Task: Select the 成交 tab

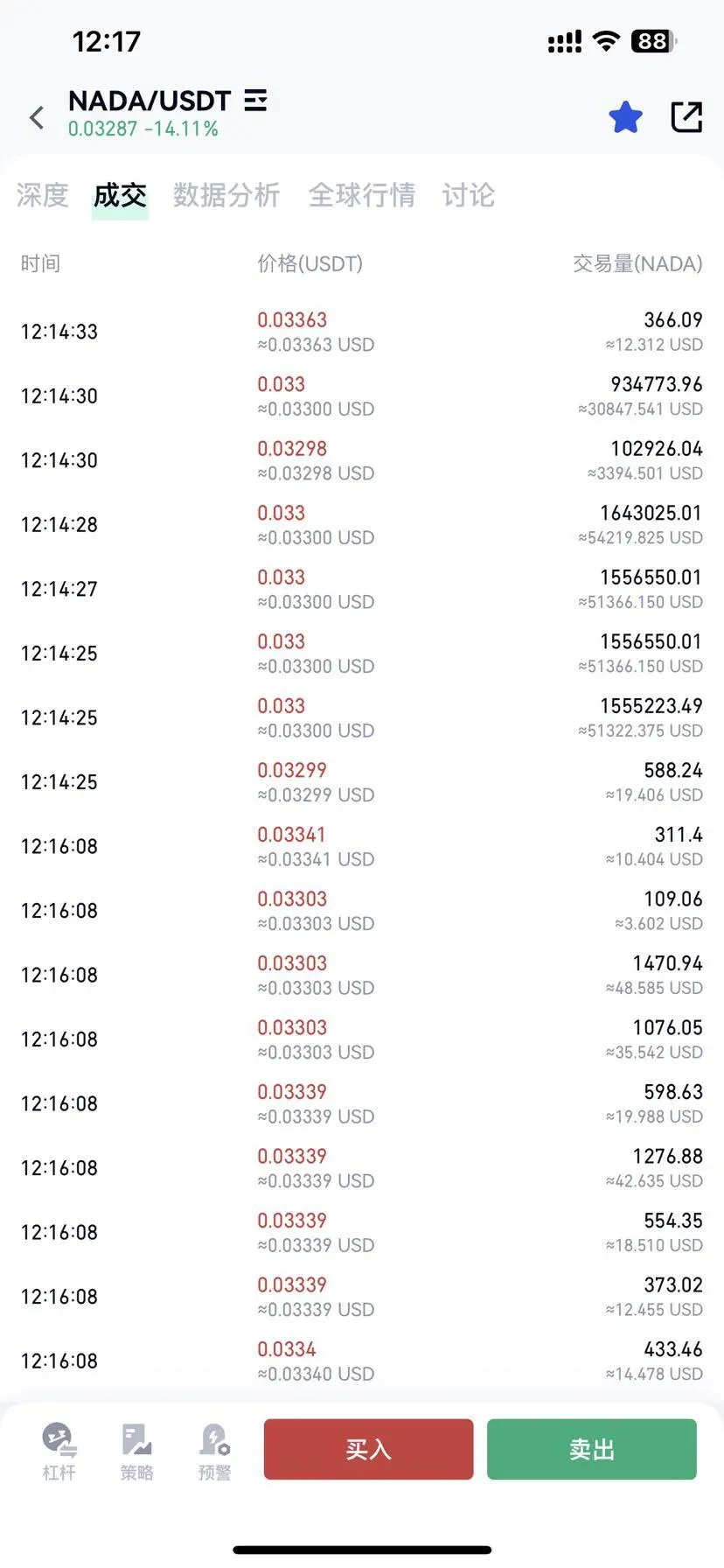Action: (120, 195)
